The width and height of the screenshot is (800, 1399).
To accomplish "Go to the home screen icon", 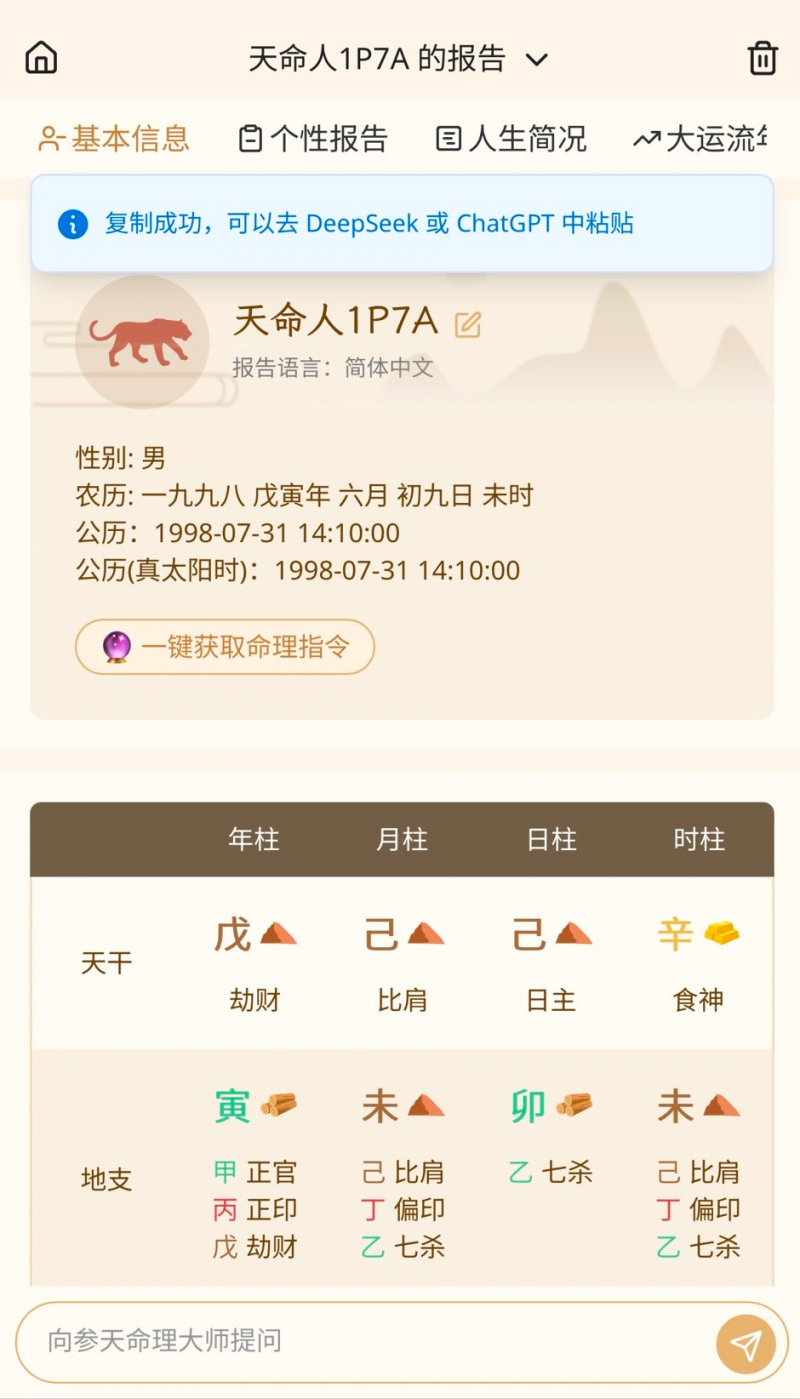I will pos(41,57).
